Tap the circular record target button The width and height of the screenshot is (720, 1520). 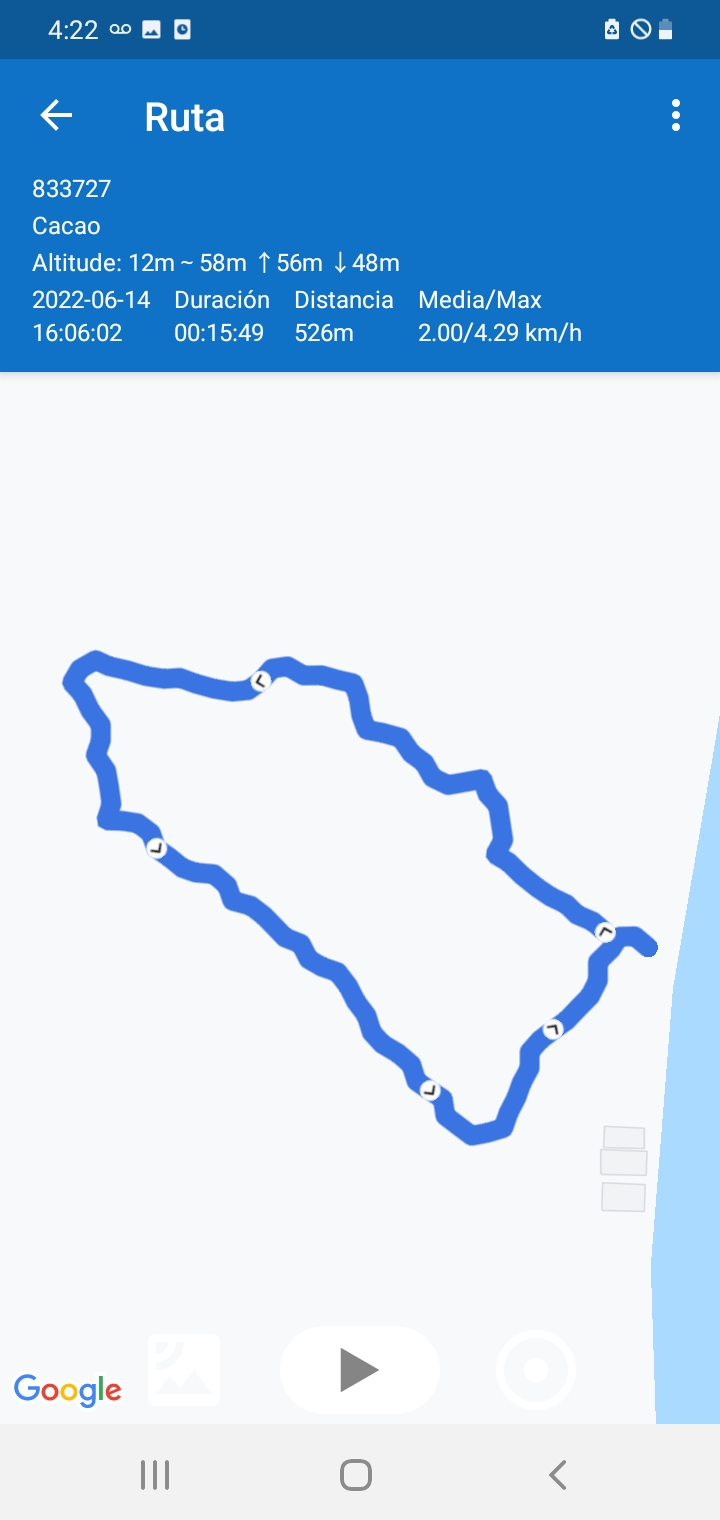point(536,1369)
